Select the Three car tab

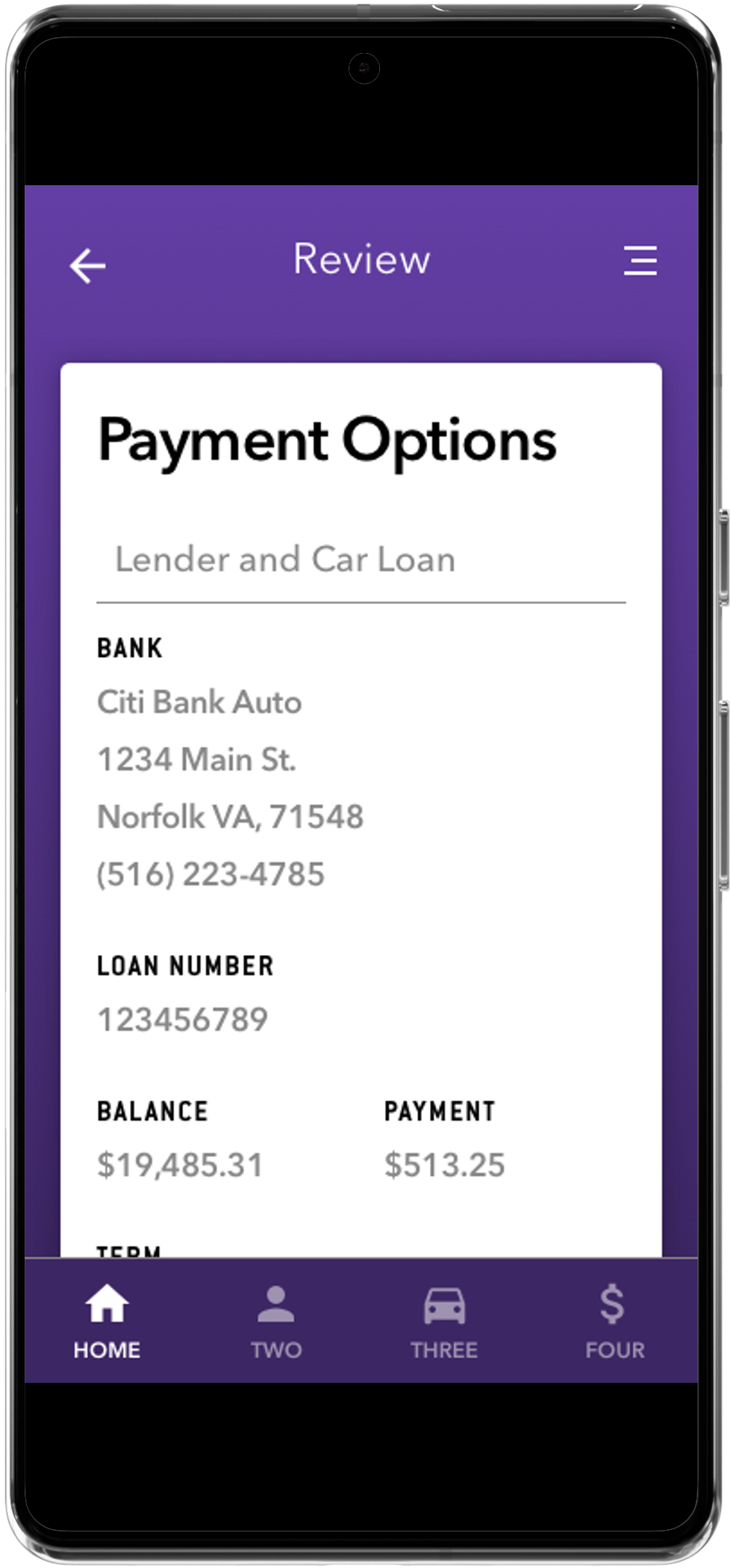pyautogui.click(x=444, y=1321)
